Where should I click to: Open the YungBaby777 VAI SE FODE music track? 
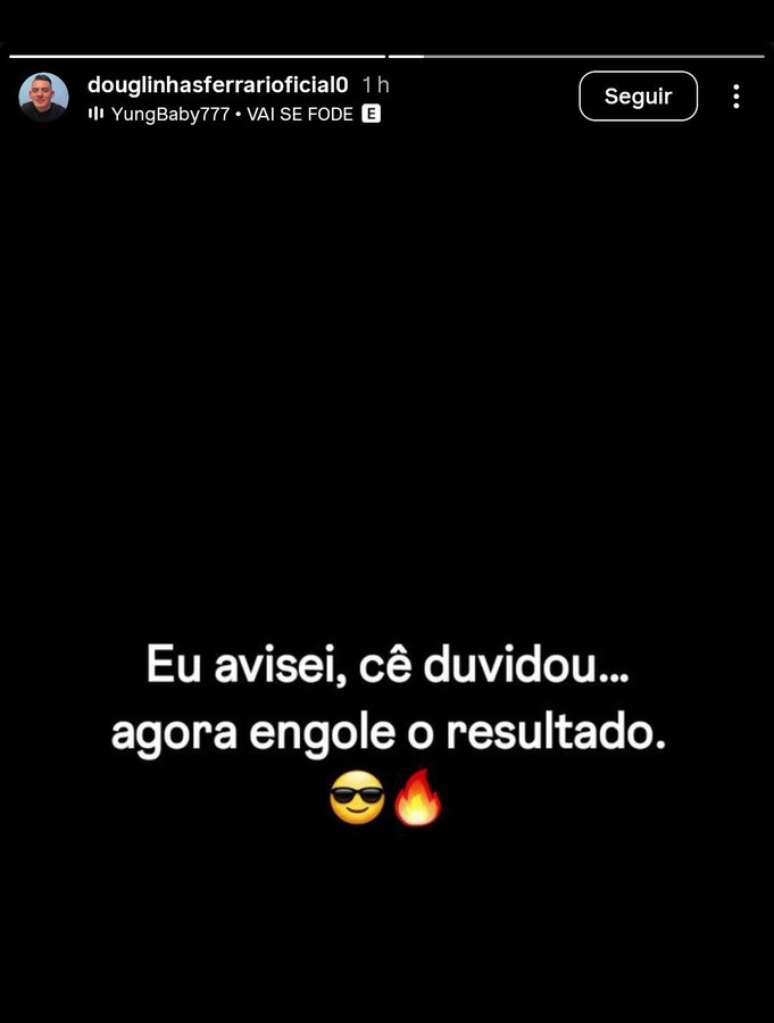point(232,114)
